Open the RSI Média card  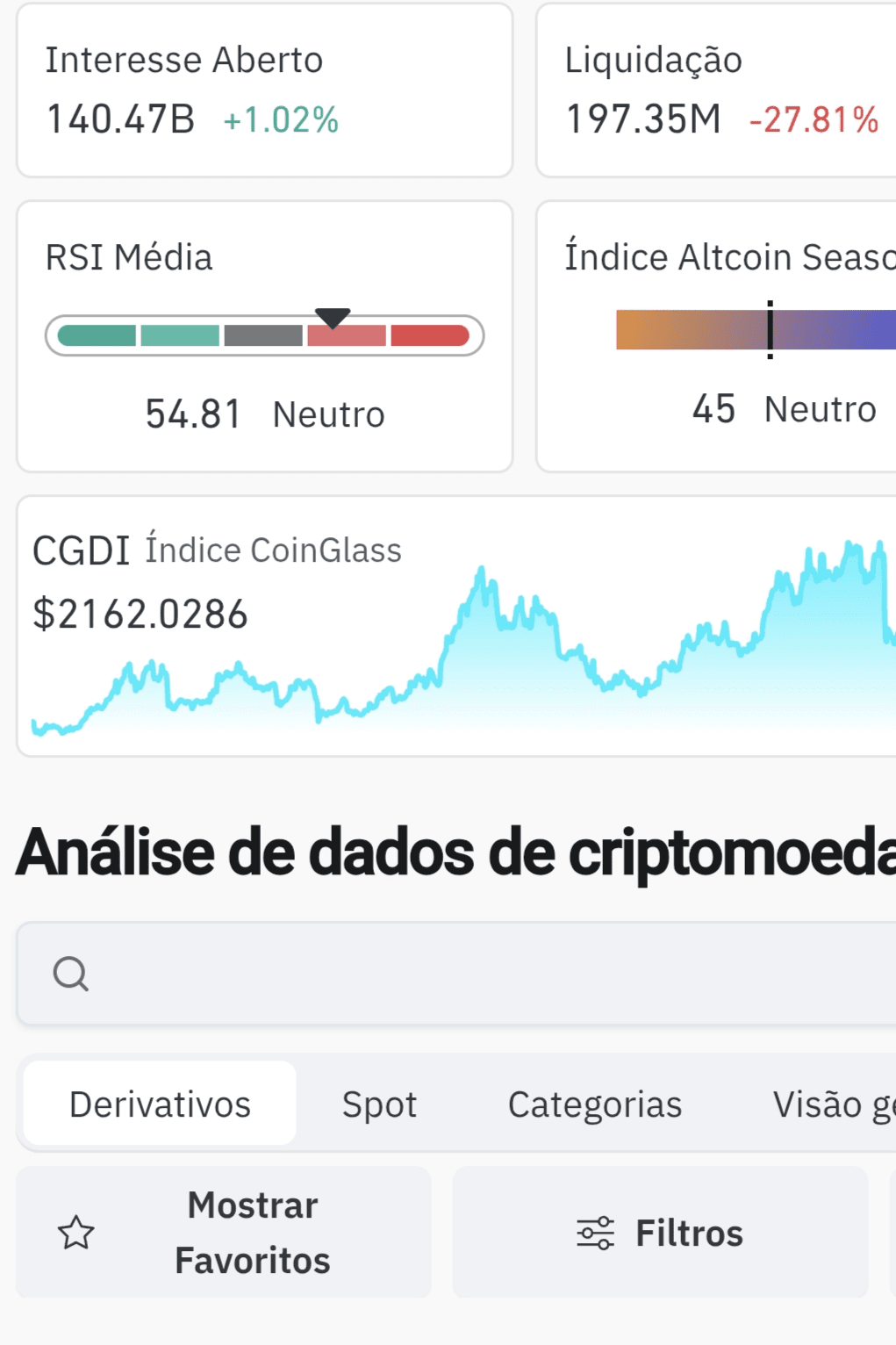pyautogui.click(x=264, y=336)
